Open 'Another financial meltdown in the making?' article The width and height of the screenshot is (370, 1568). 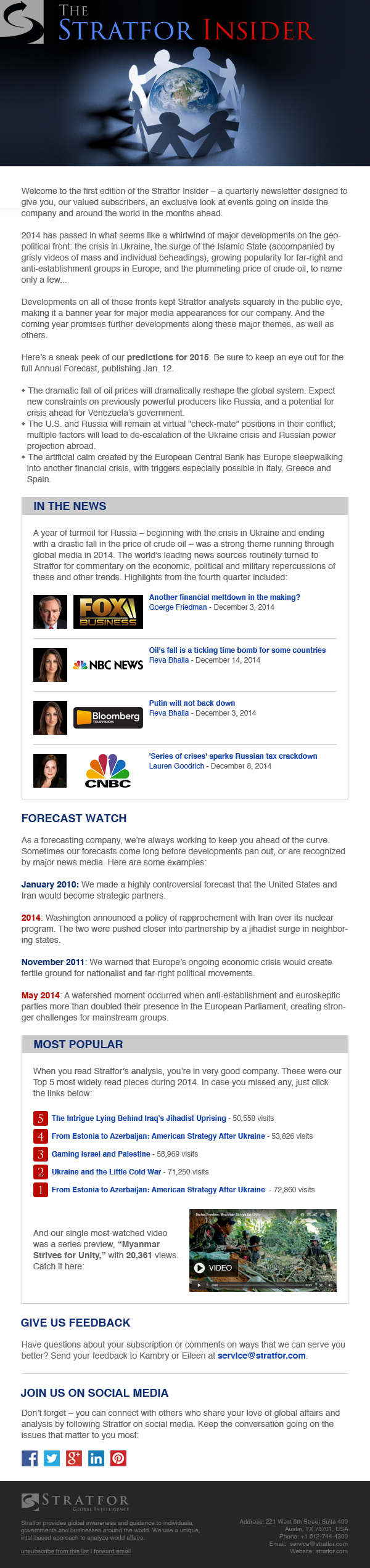click(224, 597)
